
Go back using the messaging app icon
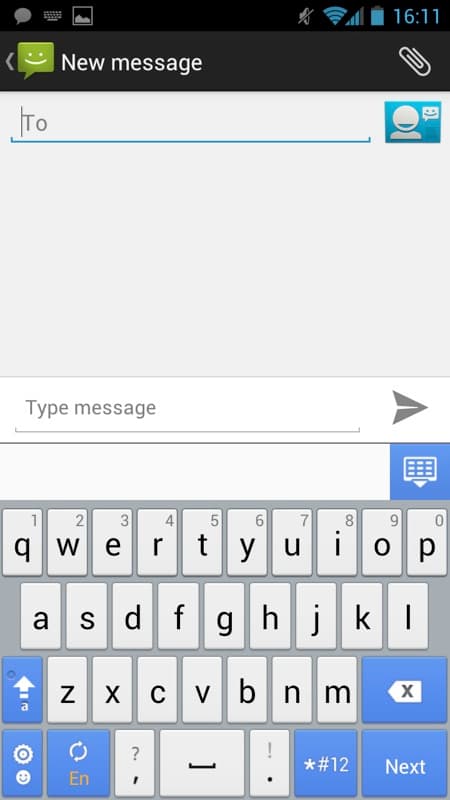[x=31, y=61]
